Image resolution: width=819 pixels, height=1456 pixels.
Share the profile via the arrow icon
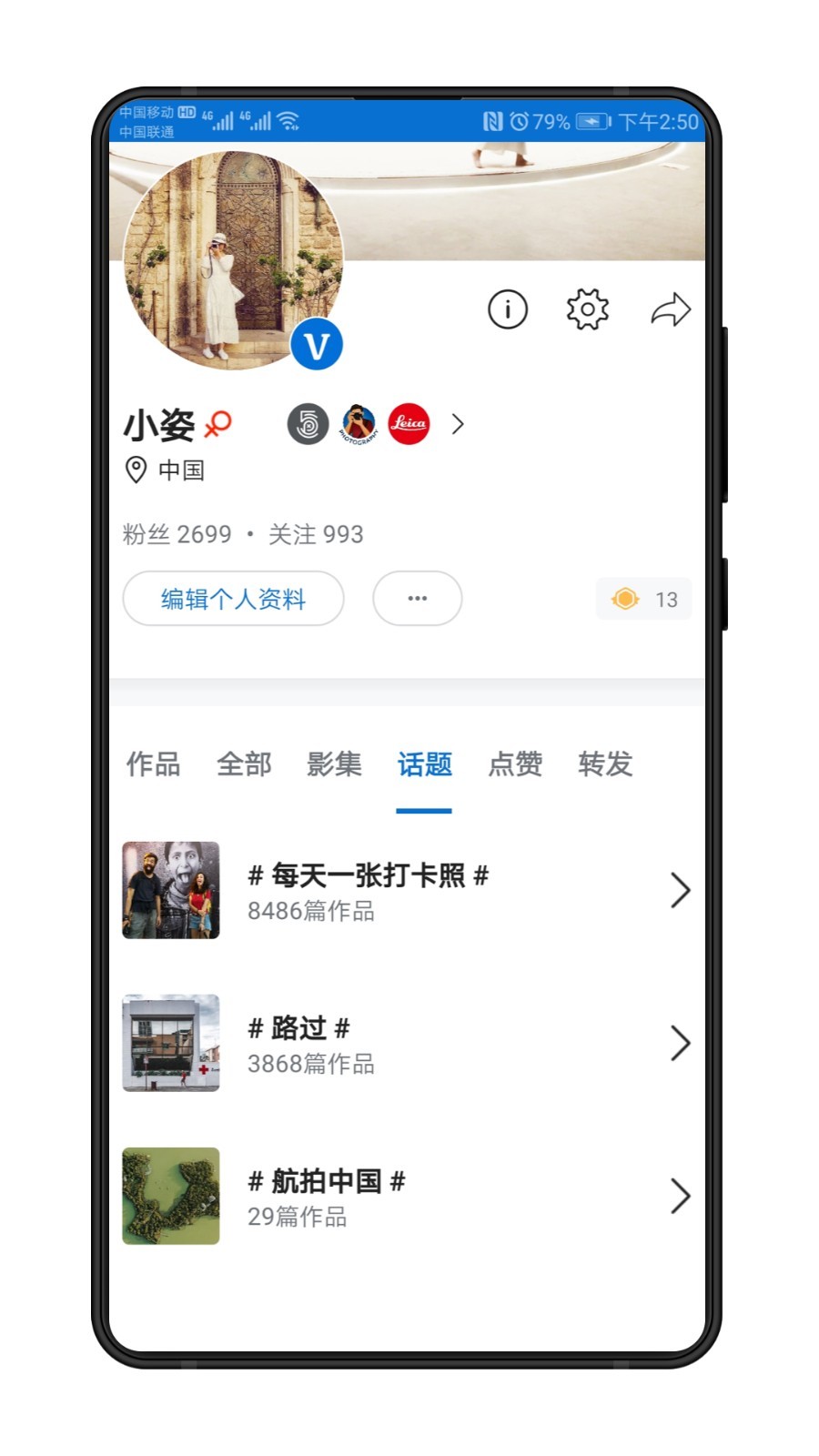pyautogui.click(x=671, y=308)
